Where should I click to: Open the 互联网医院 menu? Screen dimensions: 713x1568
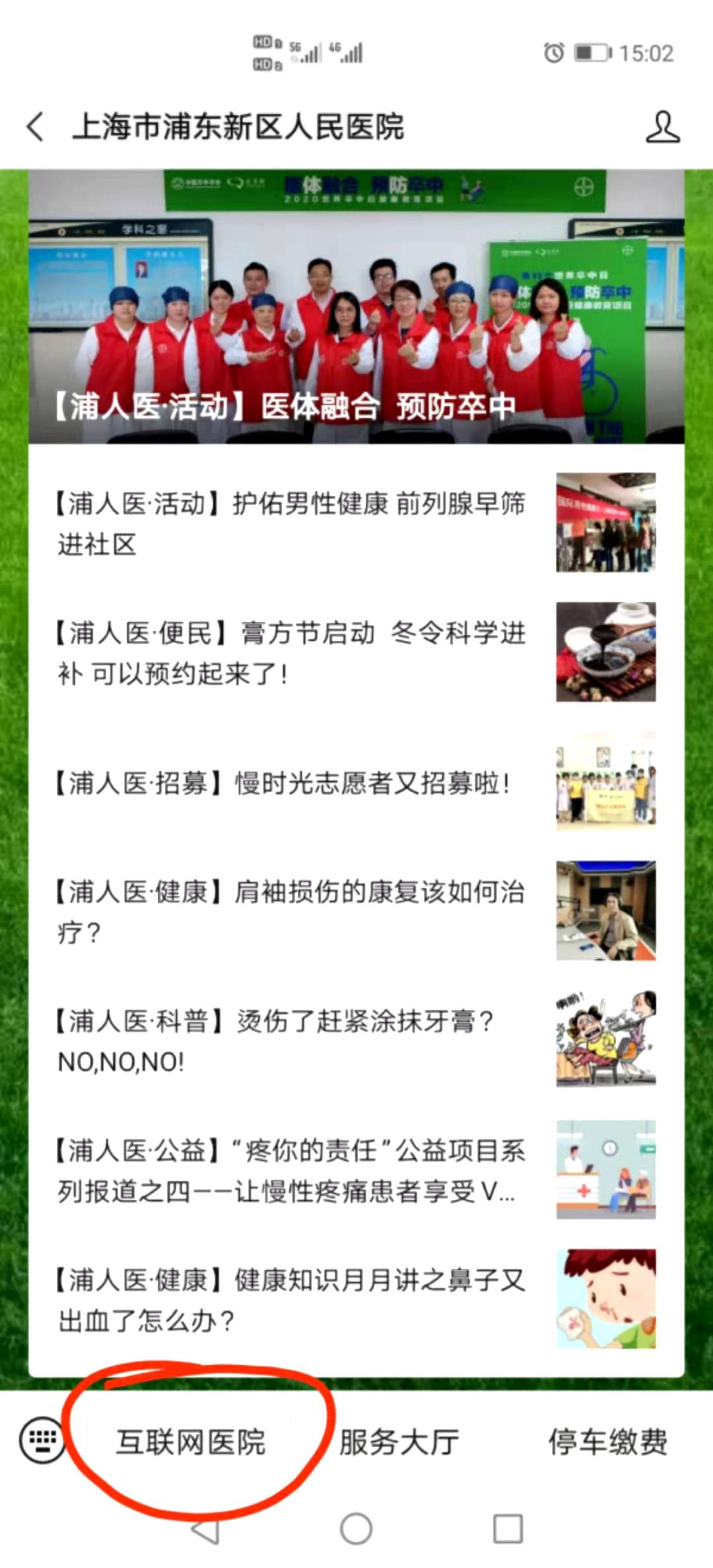pos(191,1442)
